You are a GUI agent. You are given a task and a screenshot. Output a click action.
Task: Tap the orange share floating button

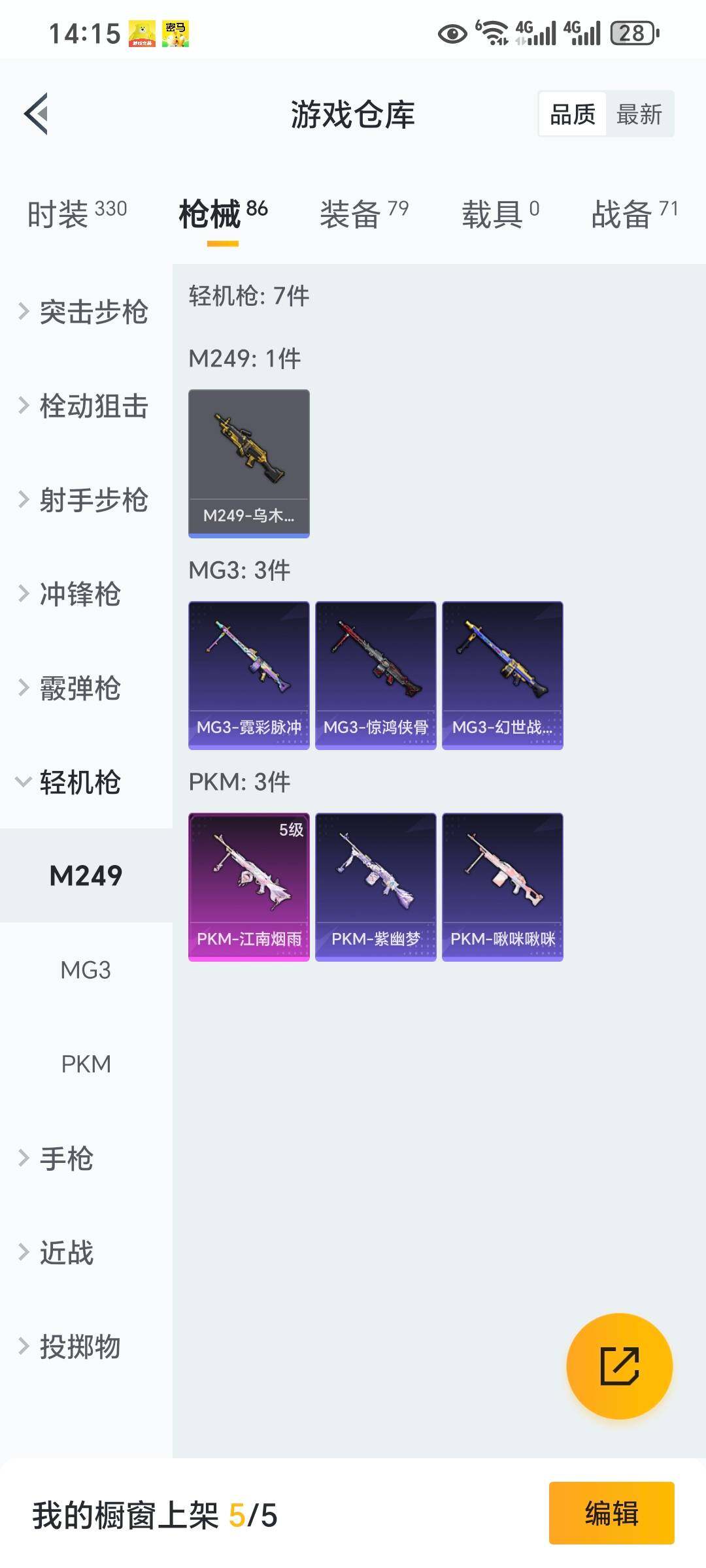click(x=619, y=1366)
